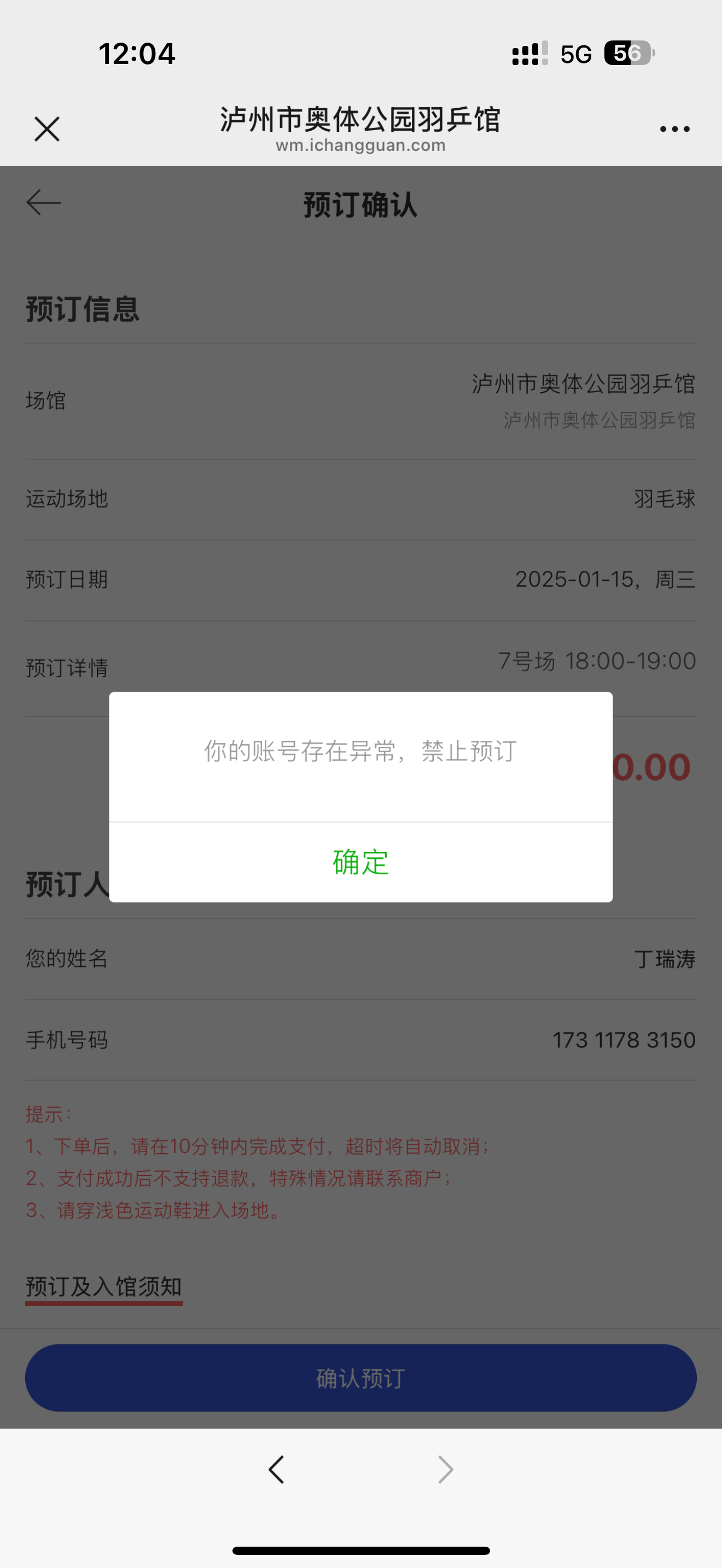Open the 预订及入馆须知 link
722x1568 pixels.
tap(104, 1287)
